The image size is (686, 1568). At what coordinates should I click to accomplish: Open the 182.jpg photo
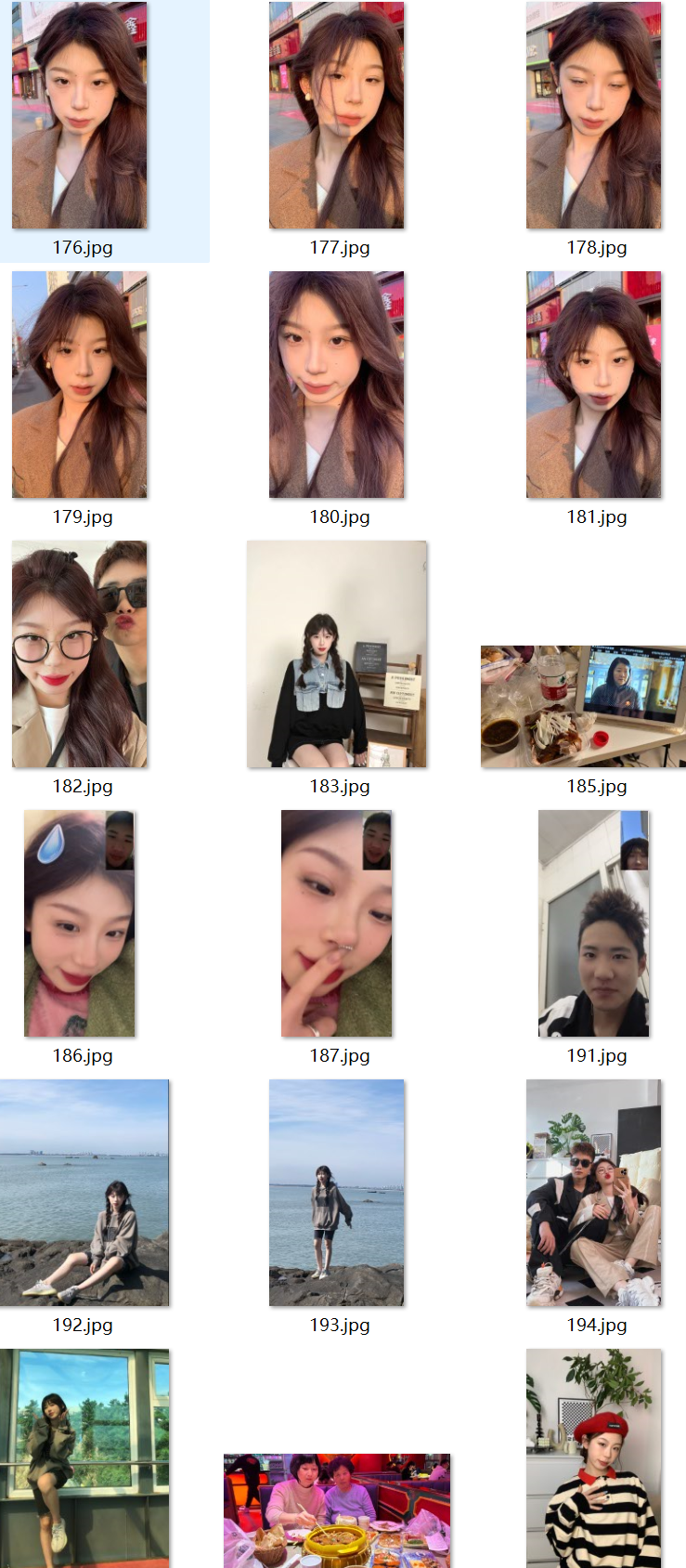(79, 654)
